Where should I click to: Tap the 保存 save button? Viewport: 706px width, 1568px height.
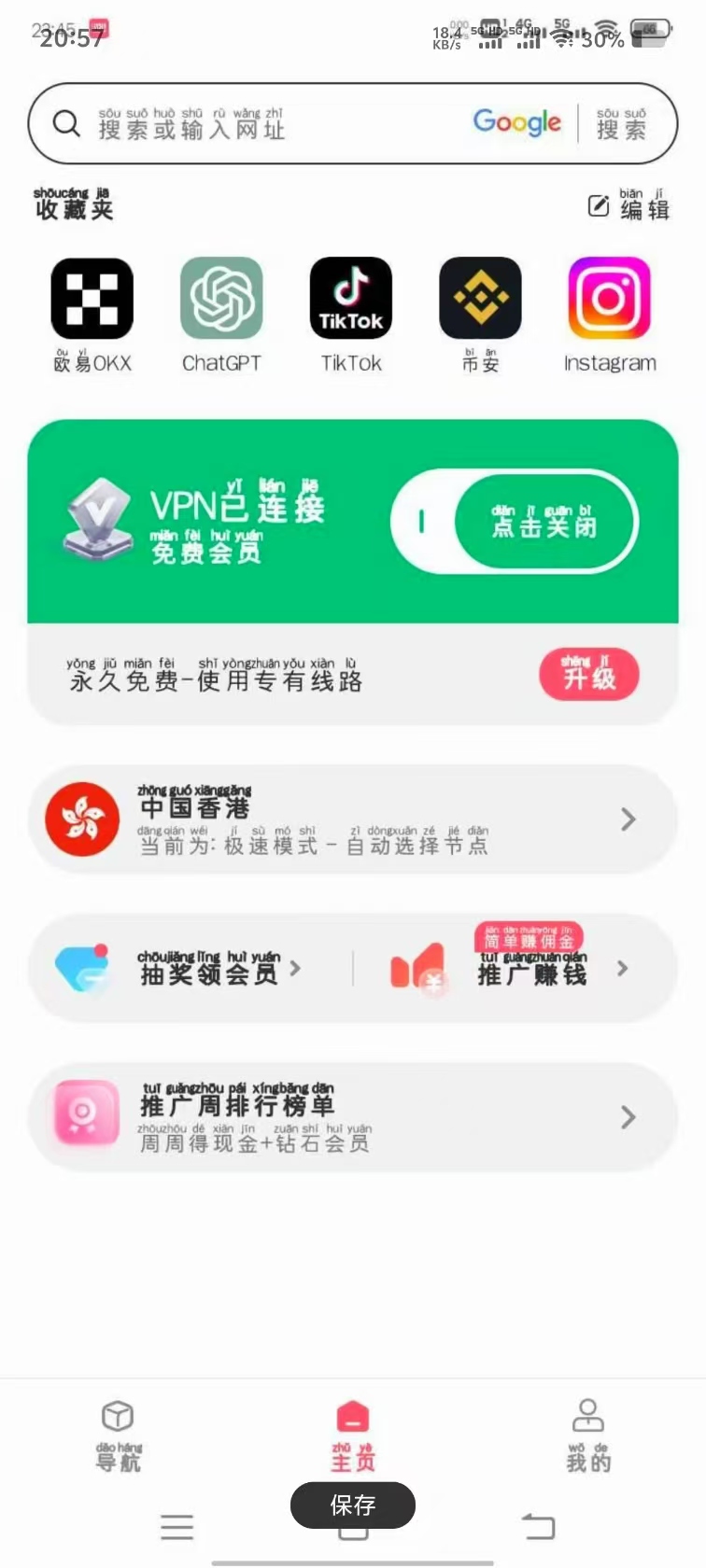[353, 1505]
